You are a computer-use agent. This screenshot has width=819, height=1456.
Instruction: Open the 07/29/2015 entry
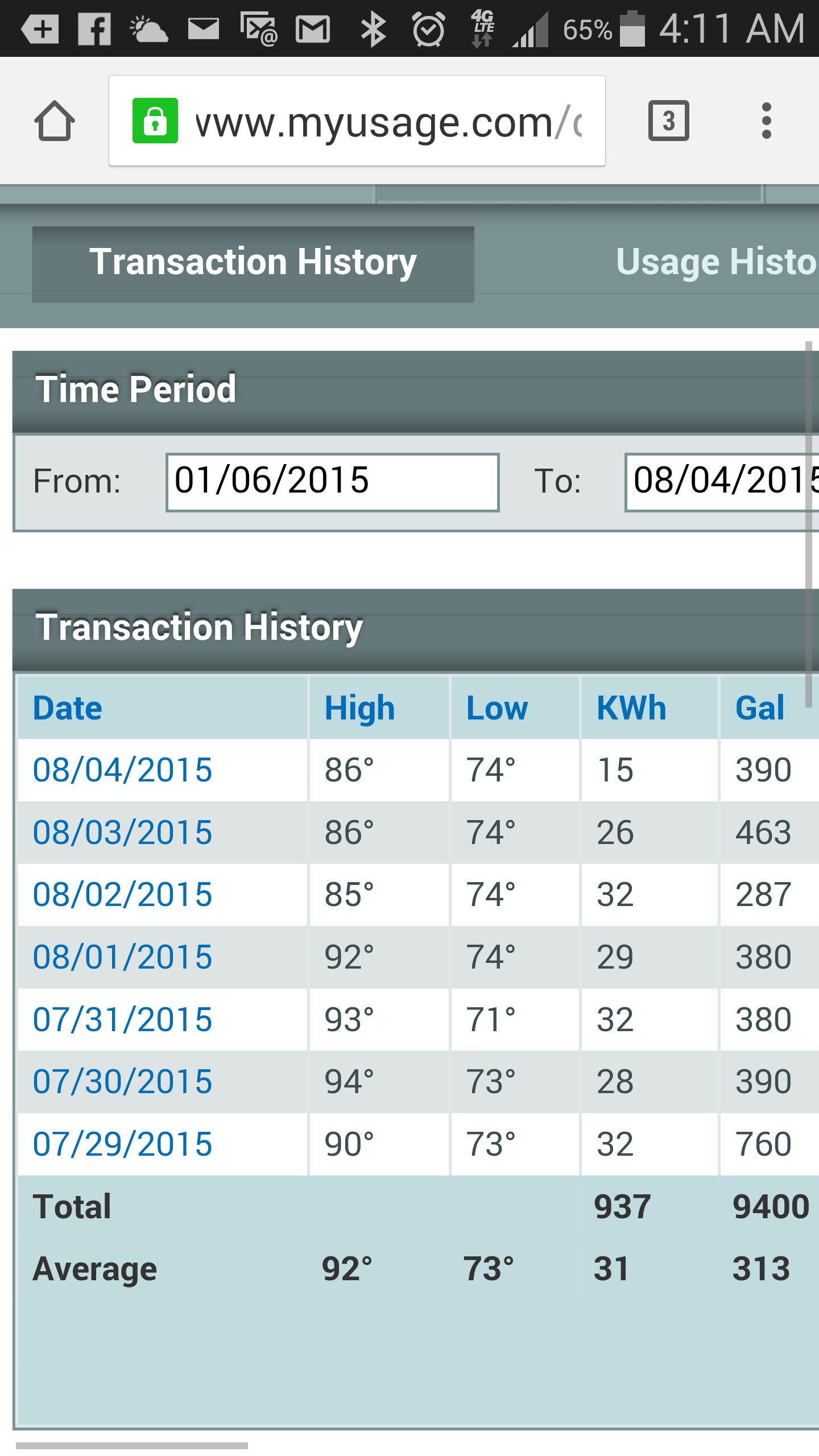[122, 1144]
